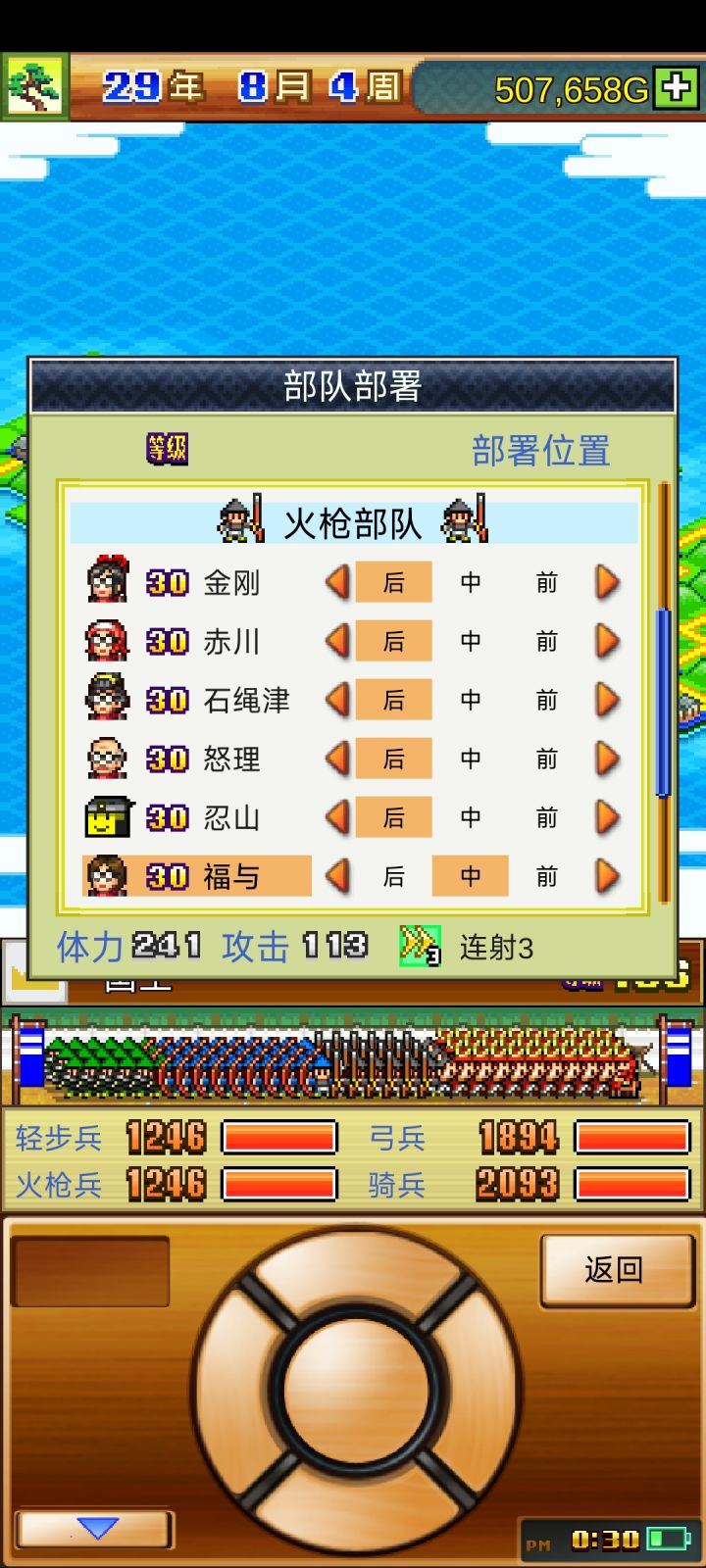Select 赤川's character portrait
This screenshot has height=1568, width=706.
point(106,641)
